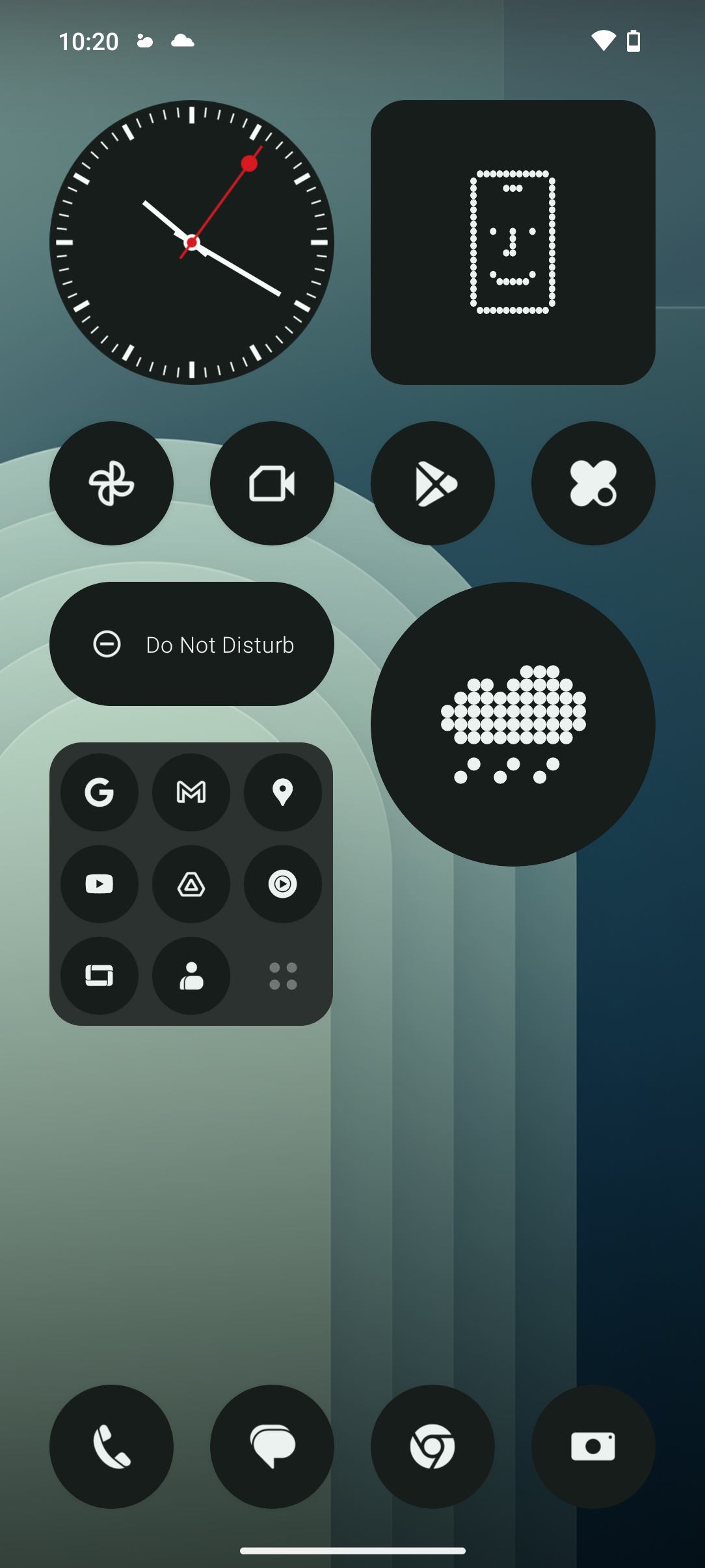Open the Camera app

tap(593, 1446)
